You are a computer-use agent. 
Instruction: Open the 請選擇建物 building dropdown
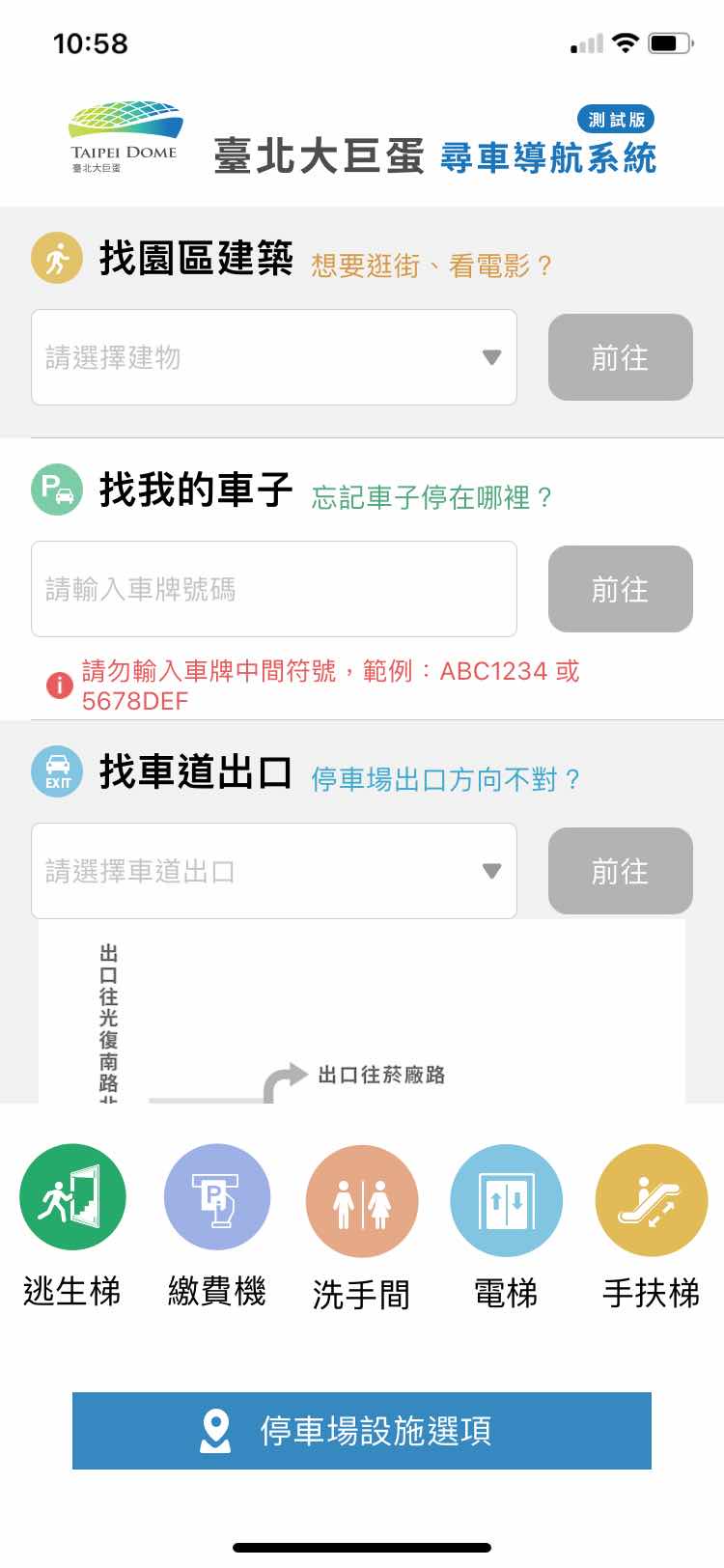(x=274, y=357)
